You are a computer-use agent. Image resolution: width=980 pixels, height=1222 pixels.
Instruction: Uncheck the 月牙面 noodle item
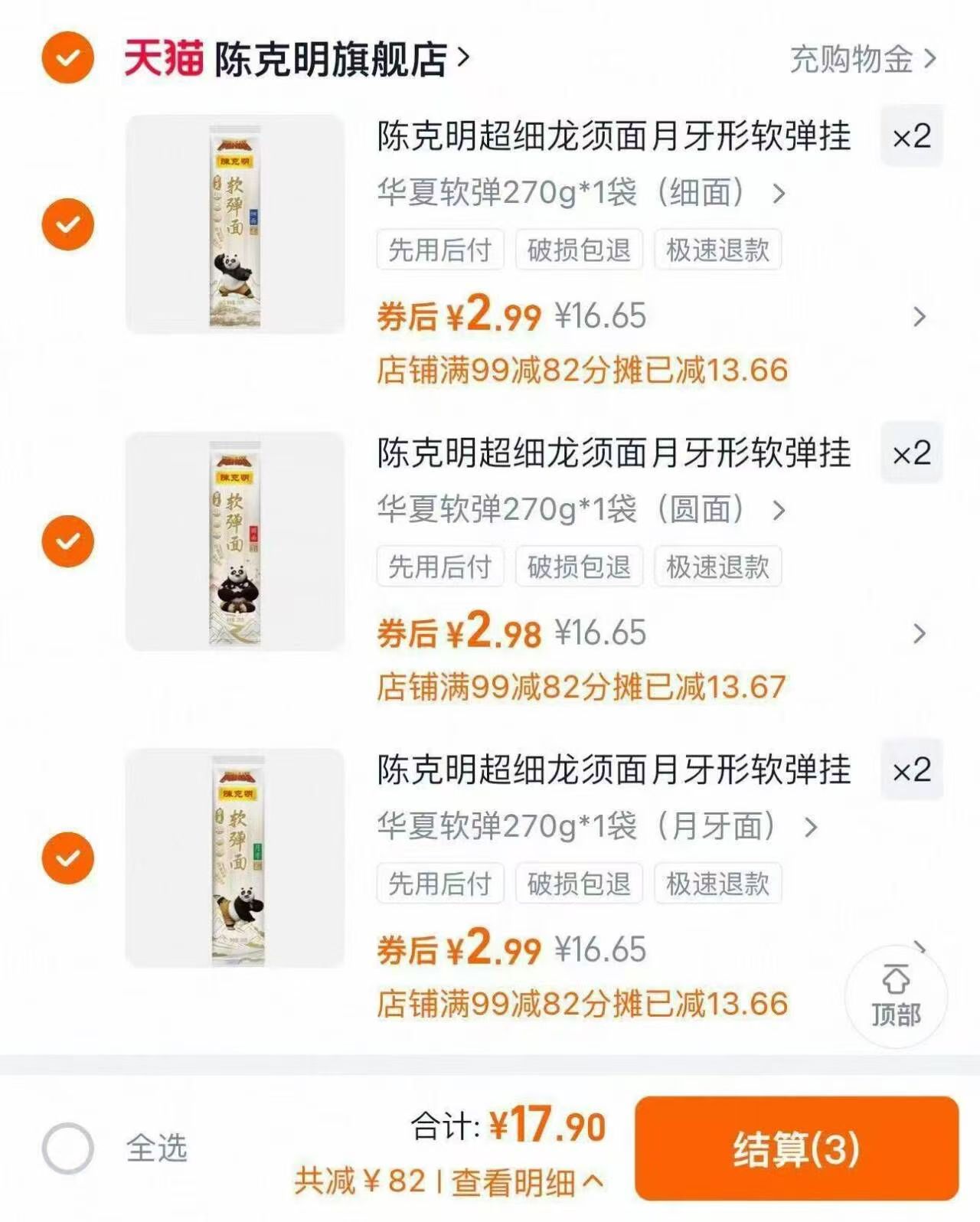coord(67,858)
